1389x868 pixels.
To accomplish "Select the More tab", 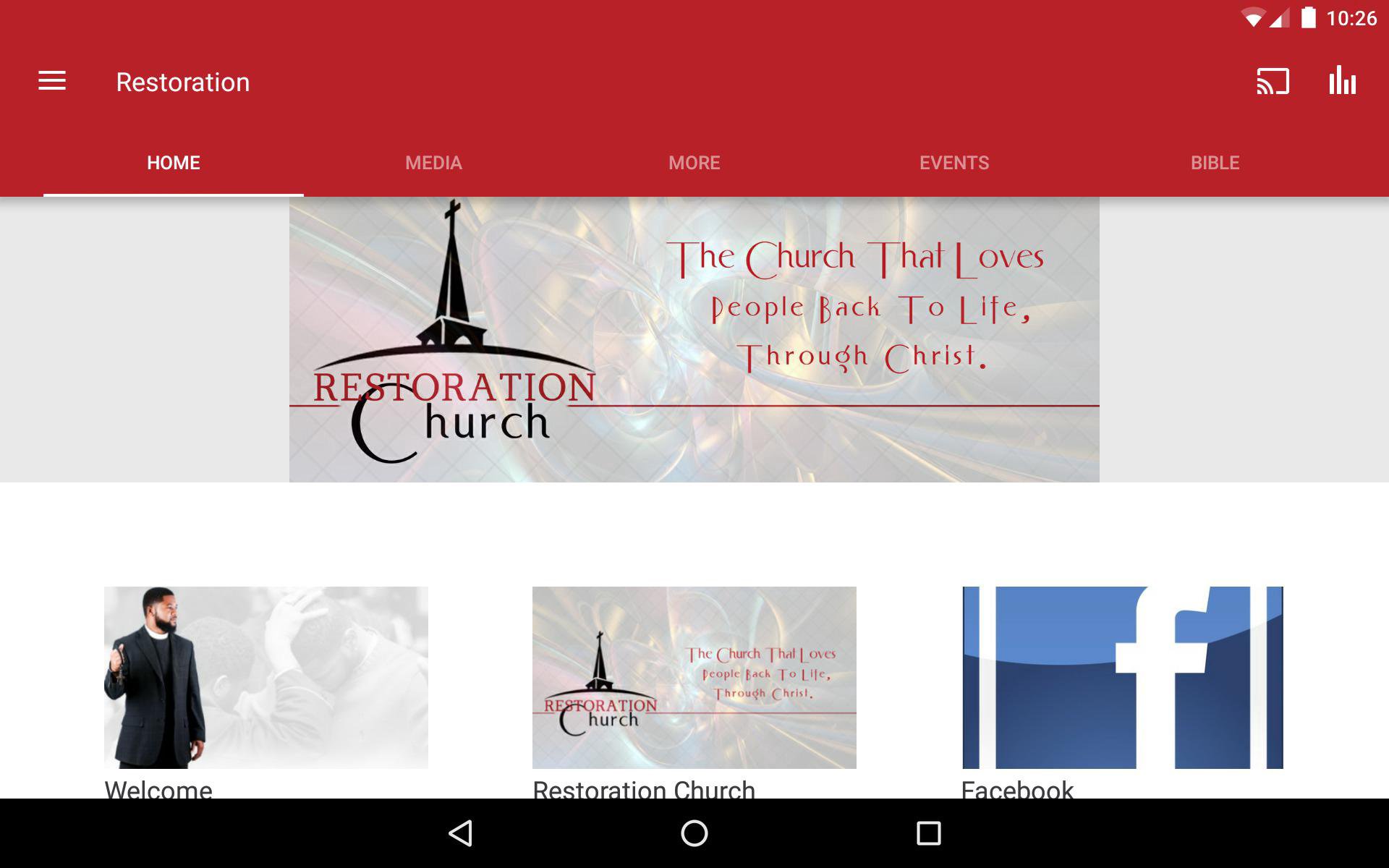I will 694,163.
